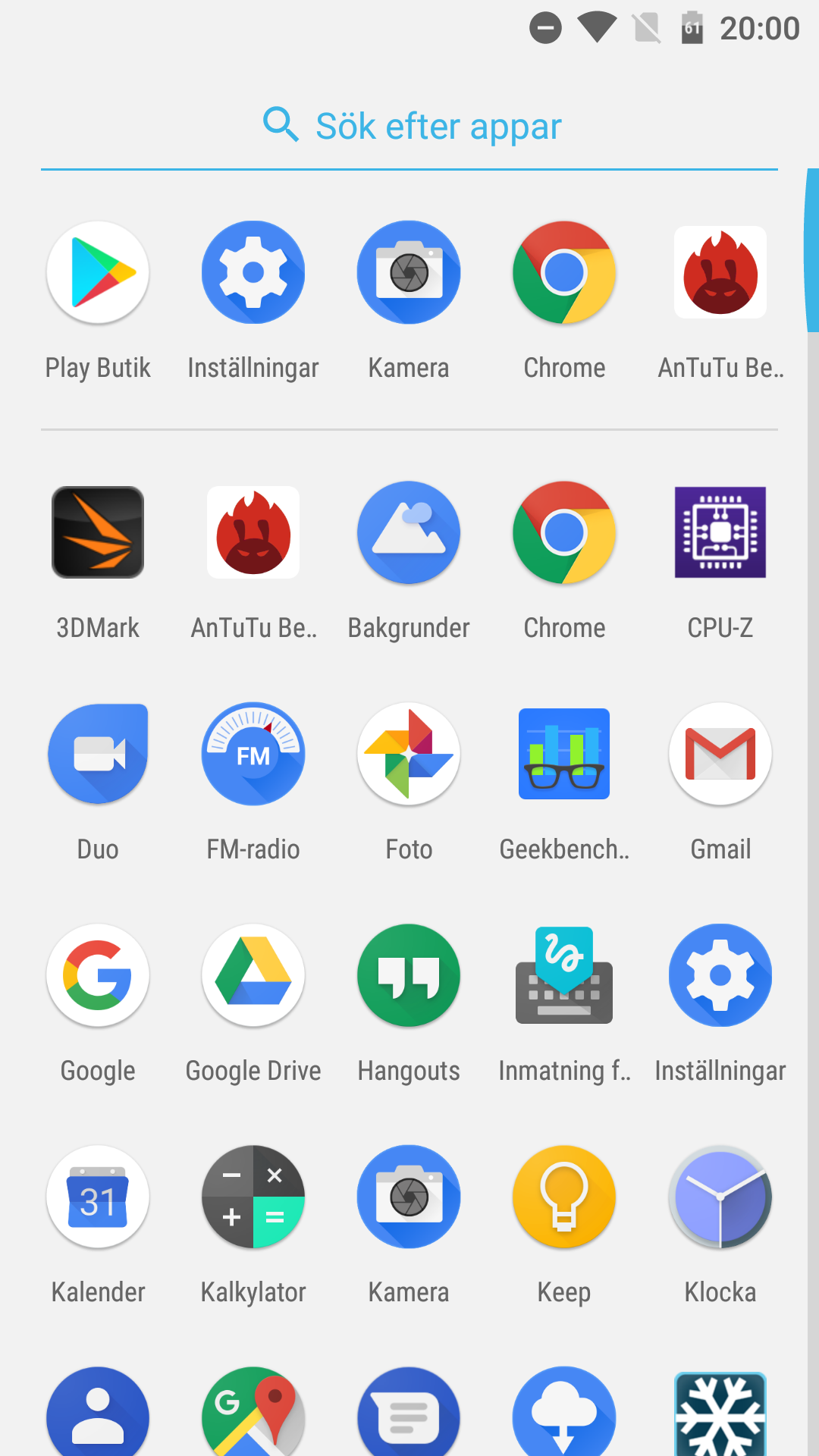
Task: Open Hangouts
Action: point(409,975)
